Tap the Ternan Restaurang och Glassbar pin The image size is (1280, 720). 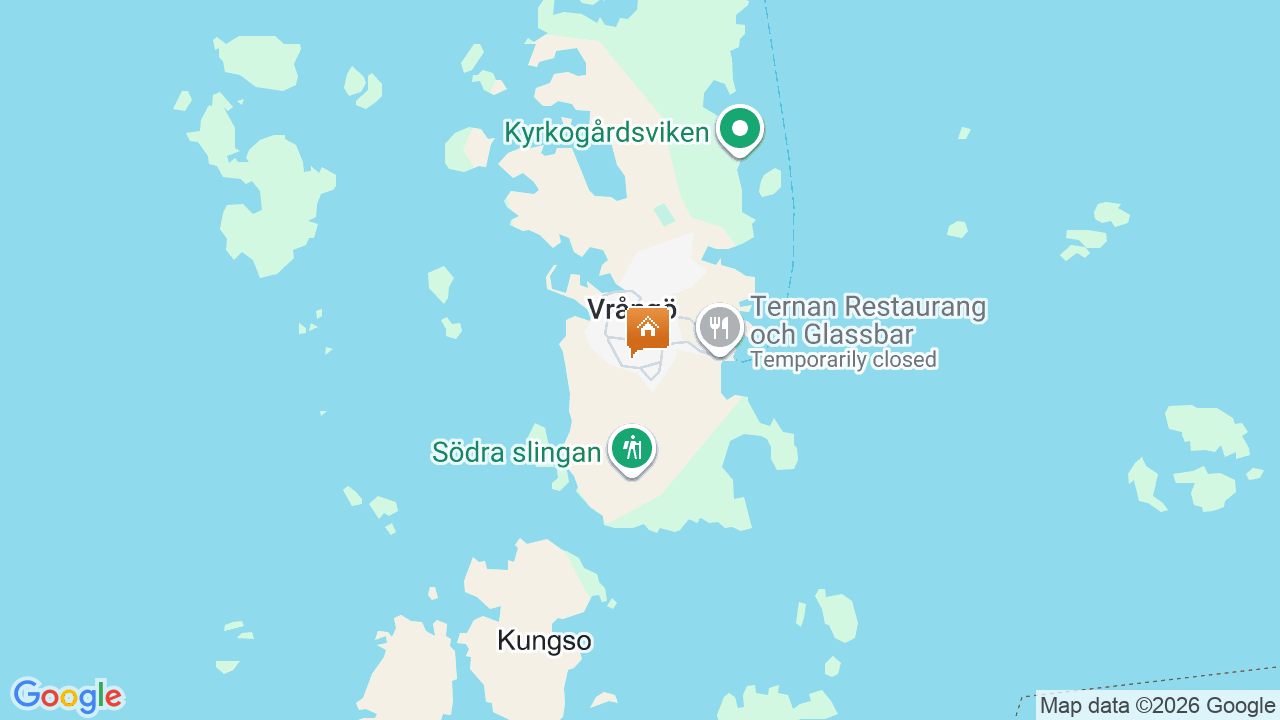click(x=719, y=328)
